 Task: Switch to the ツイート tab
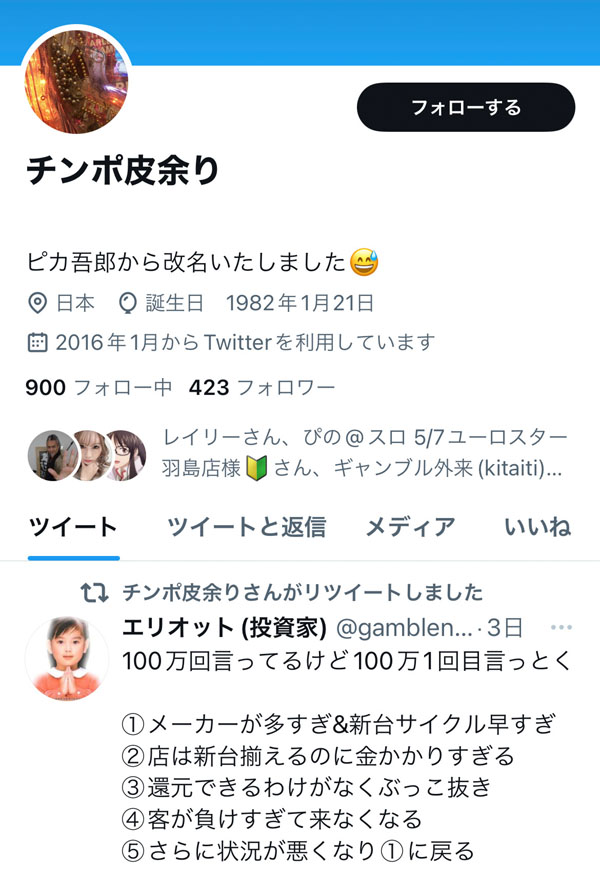tap(73, 527)
